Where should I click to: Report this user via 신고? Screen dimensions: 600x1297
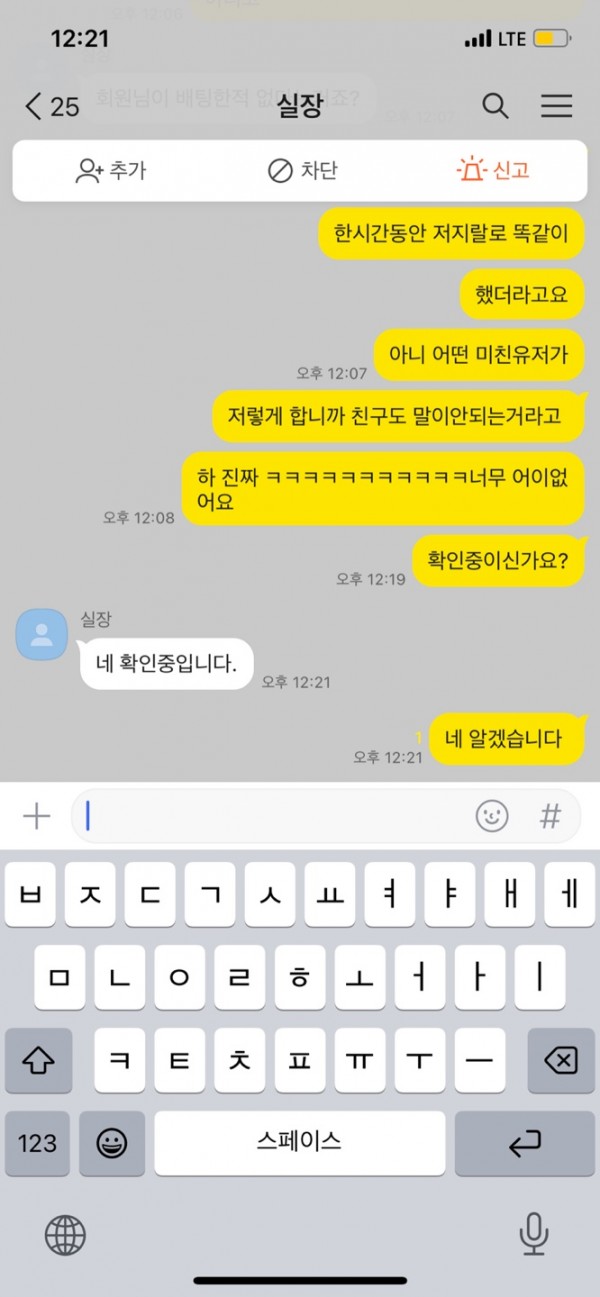tap(493, 171)
